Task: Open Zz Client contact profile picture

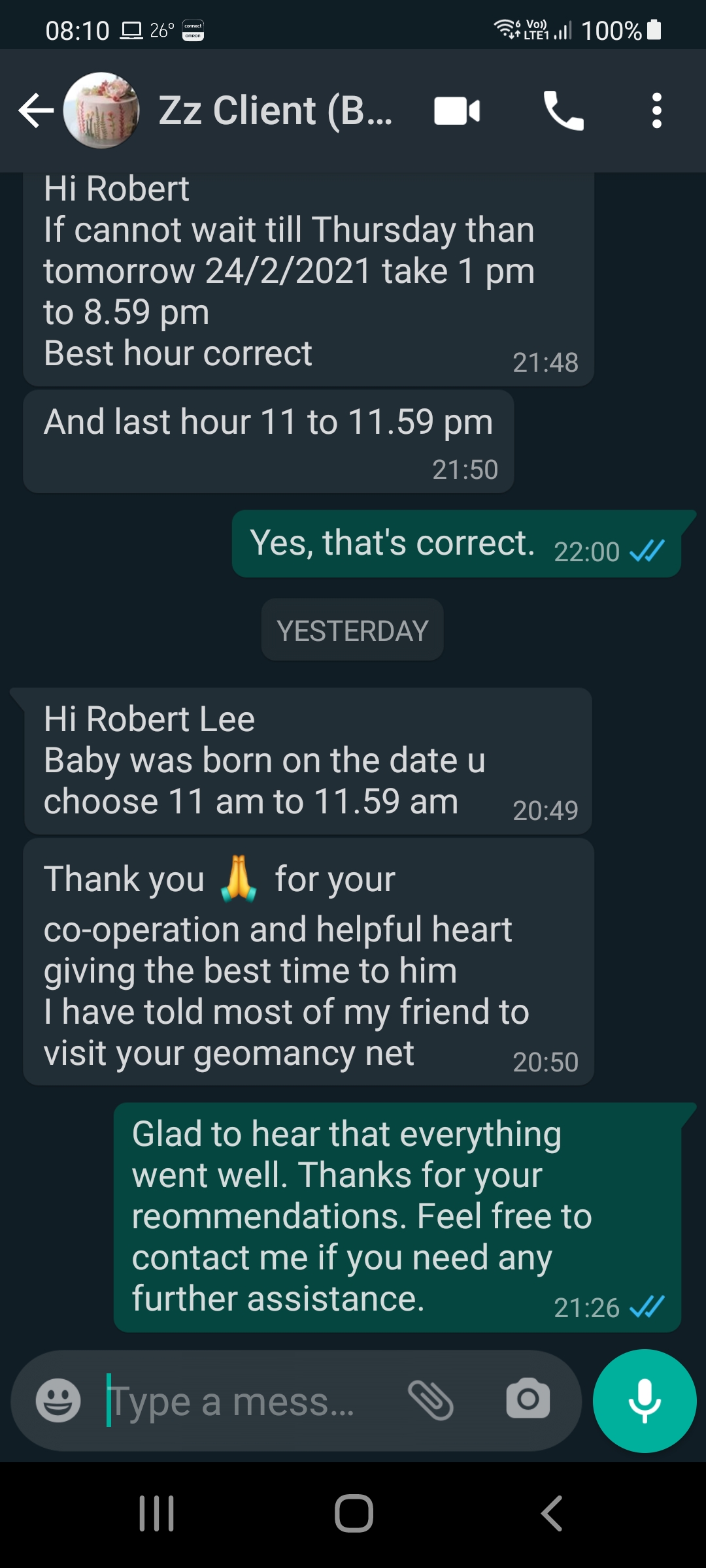Action: 101,110
